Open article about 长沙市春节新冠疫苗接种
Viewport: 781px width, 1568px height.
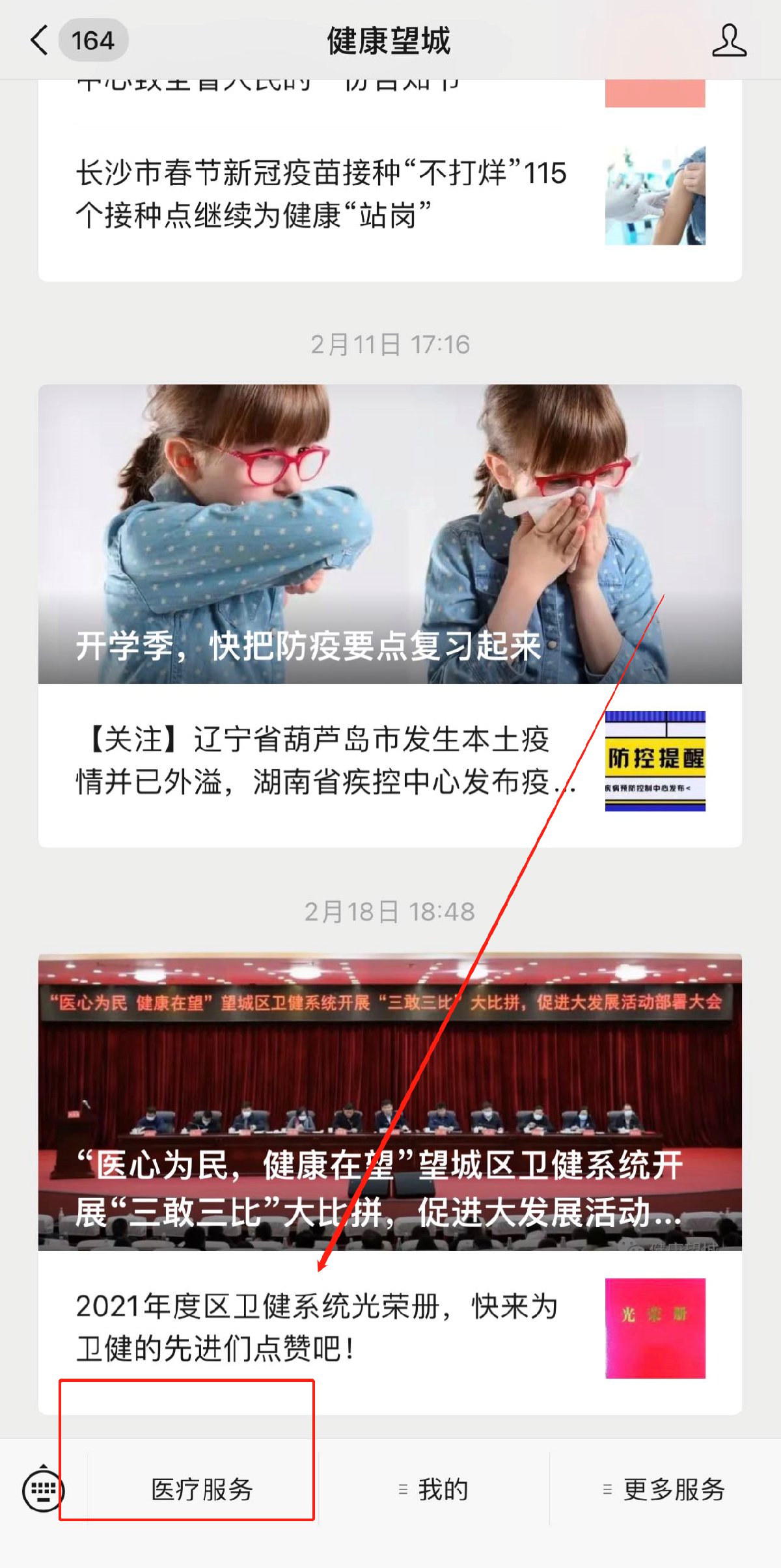(322, 194)
